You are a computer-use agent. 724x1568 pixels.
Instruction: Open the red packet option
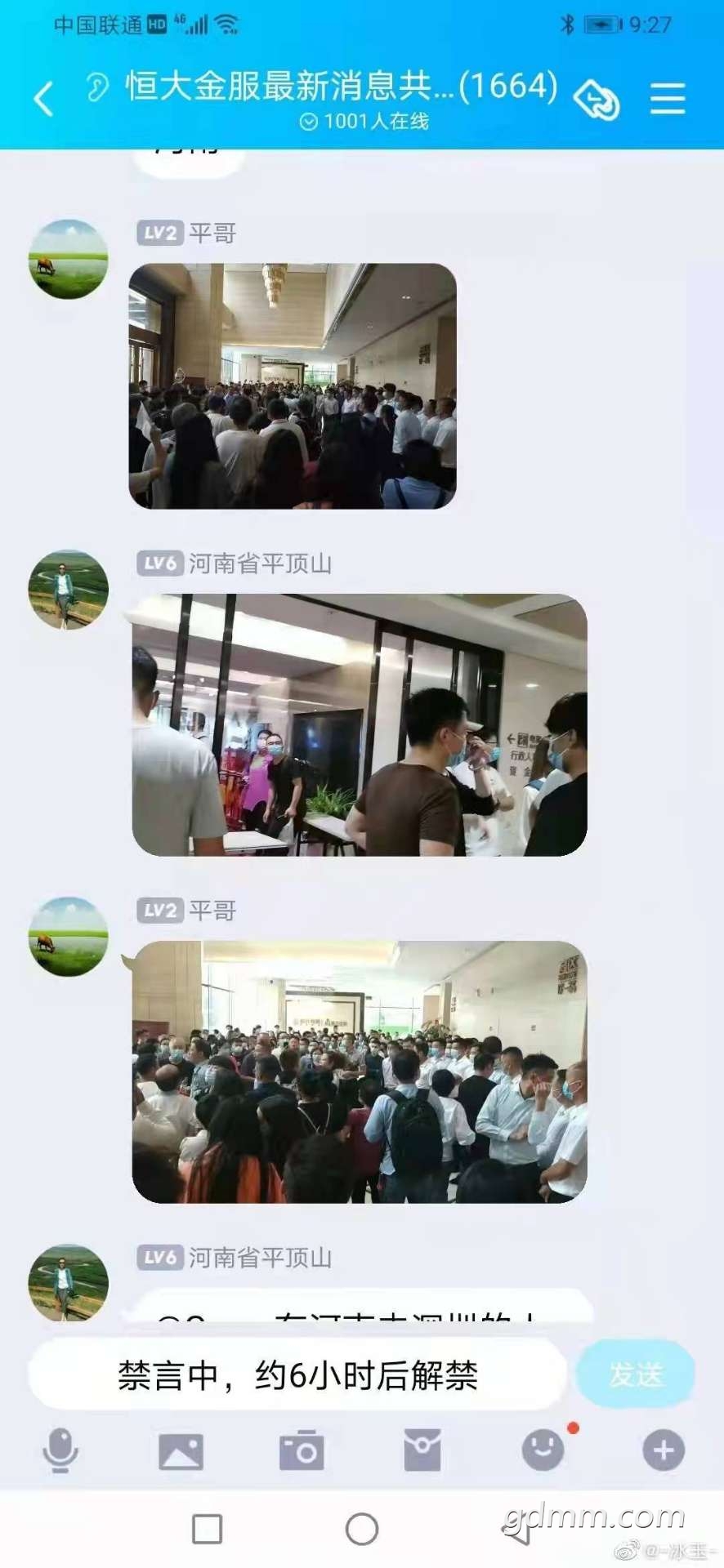pos(422,1451)
